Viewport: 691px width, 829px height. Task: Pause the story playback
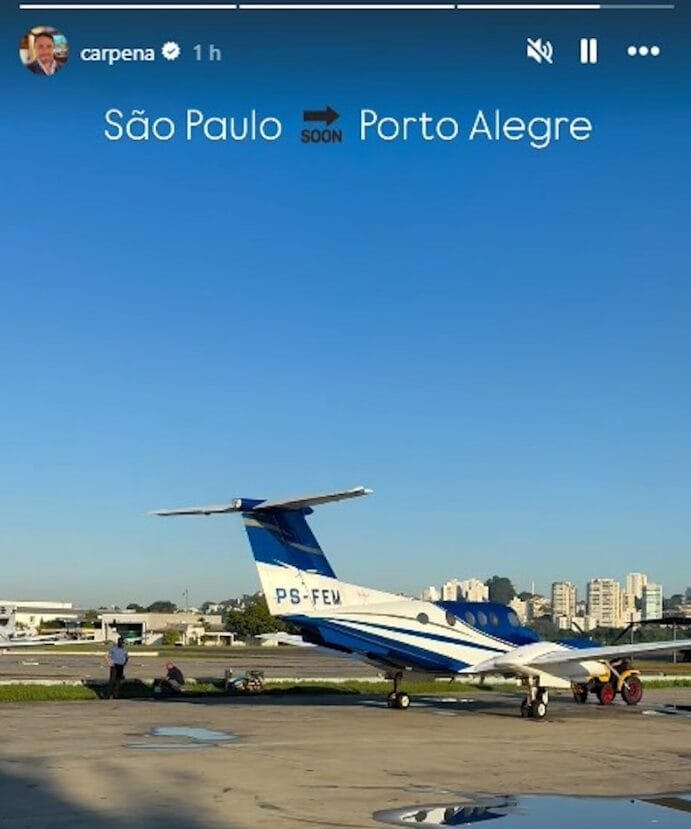tap(589, 51)
